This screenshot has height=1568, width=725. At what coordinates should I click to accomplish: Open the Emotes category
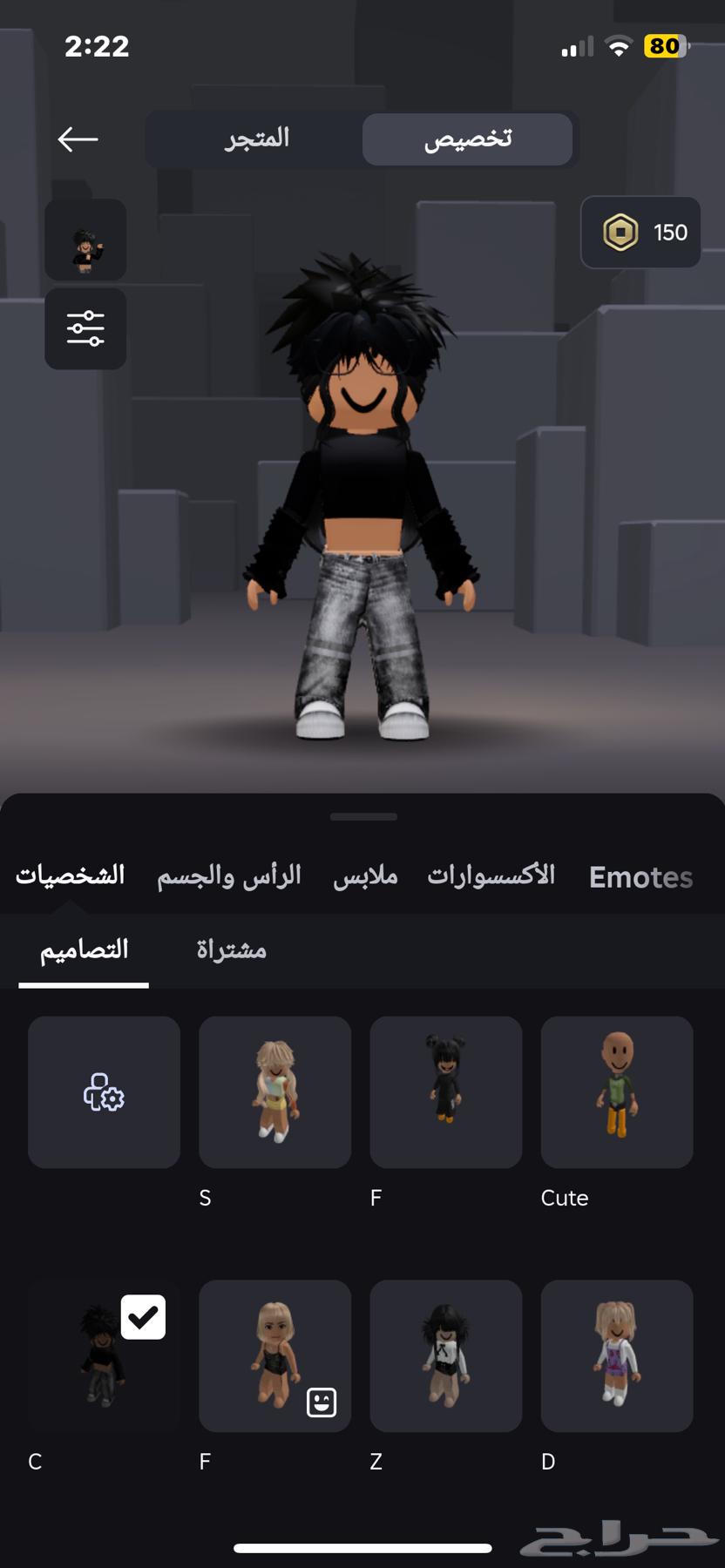pyautogui.click(x=640, y=877)
